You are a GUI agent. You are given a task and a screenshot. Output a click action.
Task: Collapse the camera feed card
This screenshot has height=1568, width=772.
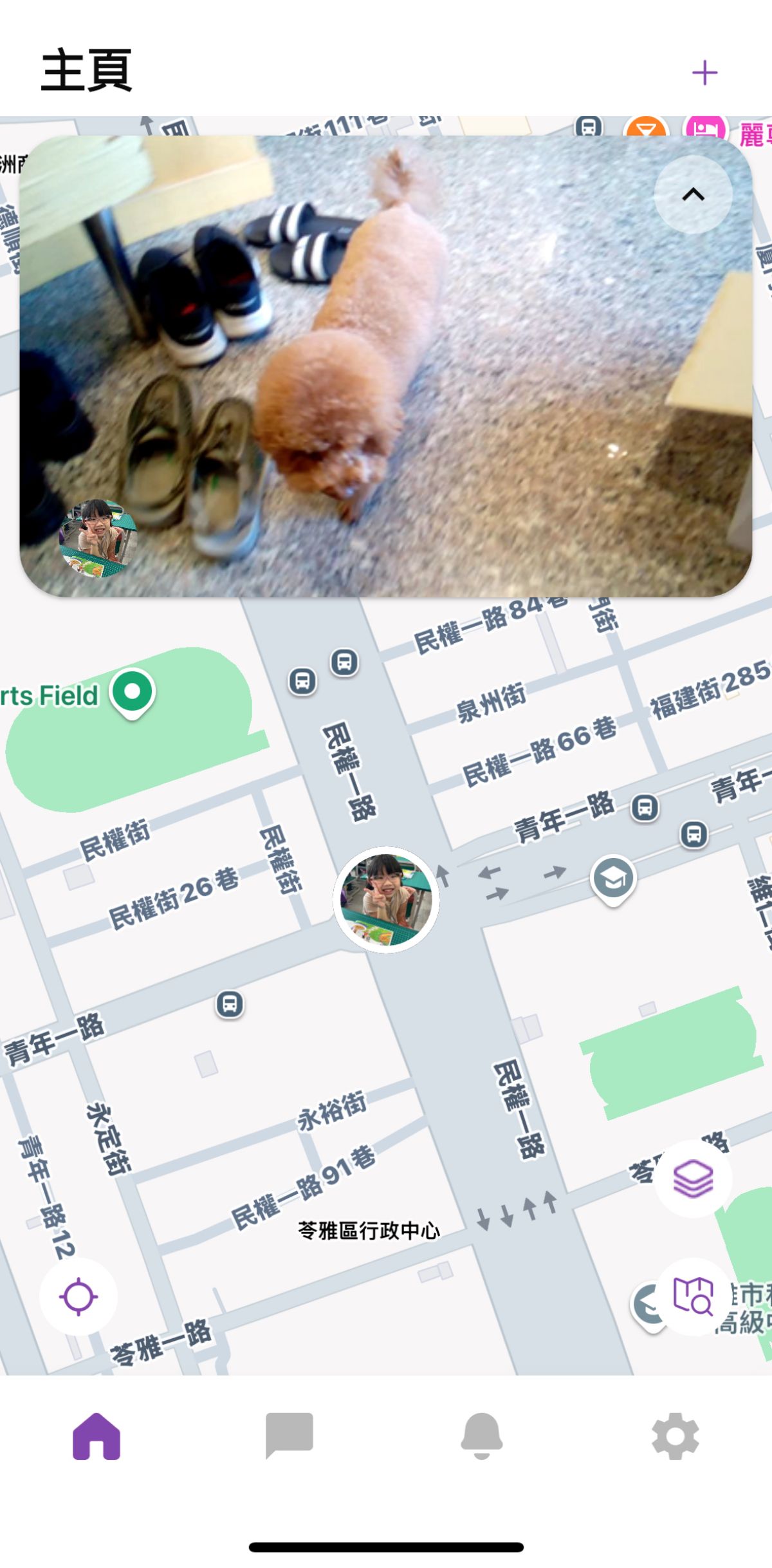[693, 194]
